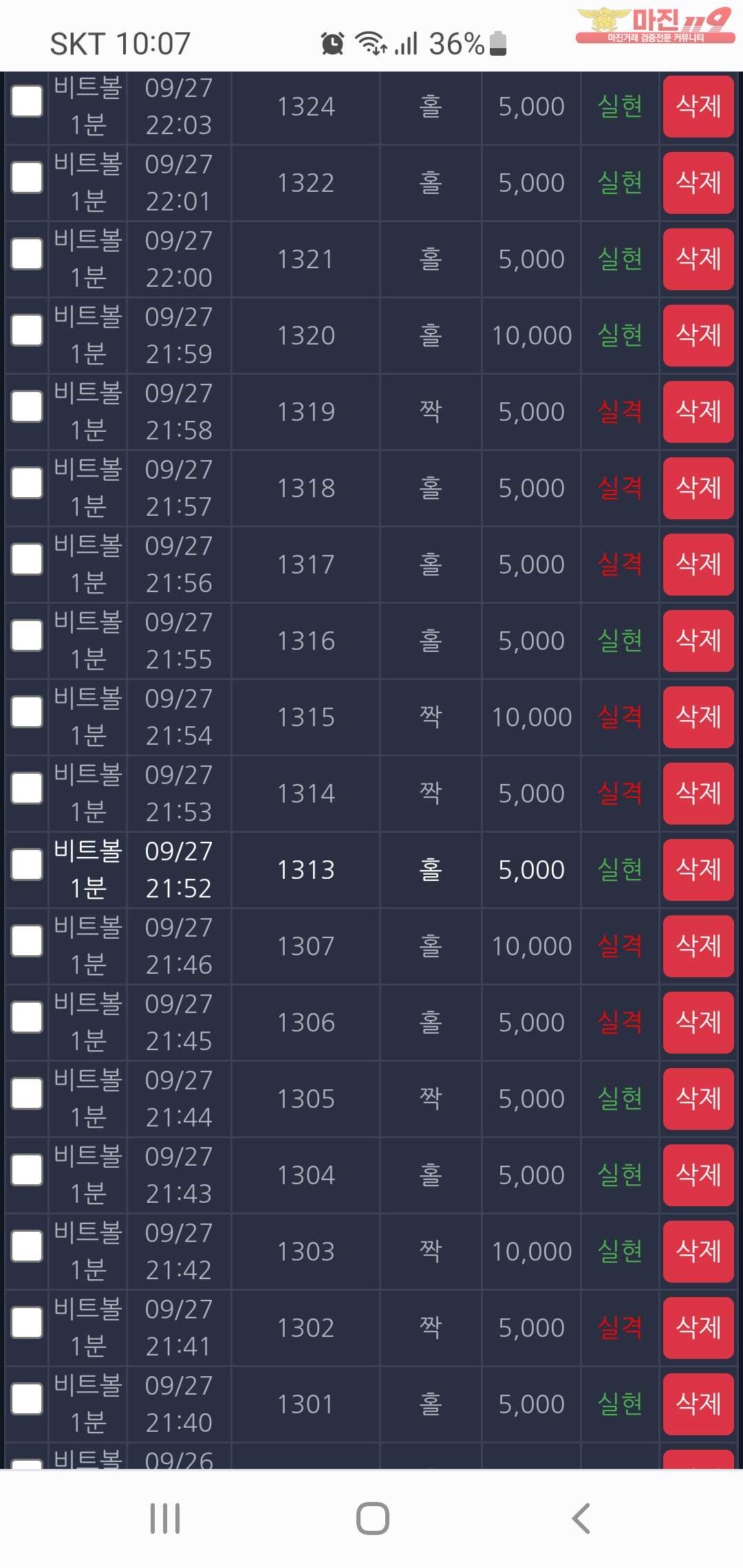Check the box for round 1322
This screenshot has height=1568, width=743.
coord(28,177)
